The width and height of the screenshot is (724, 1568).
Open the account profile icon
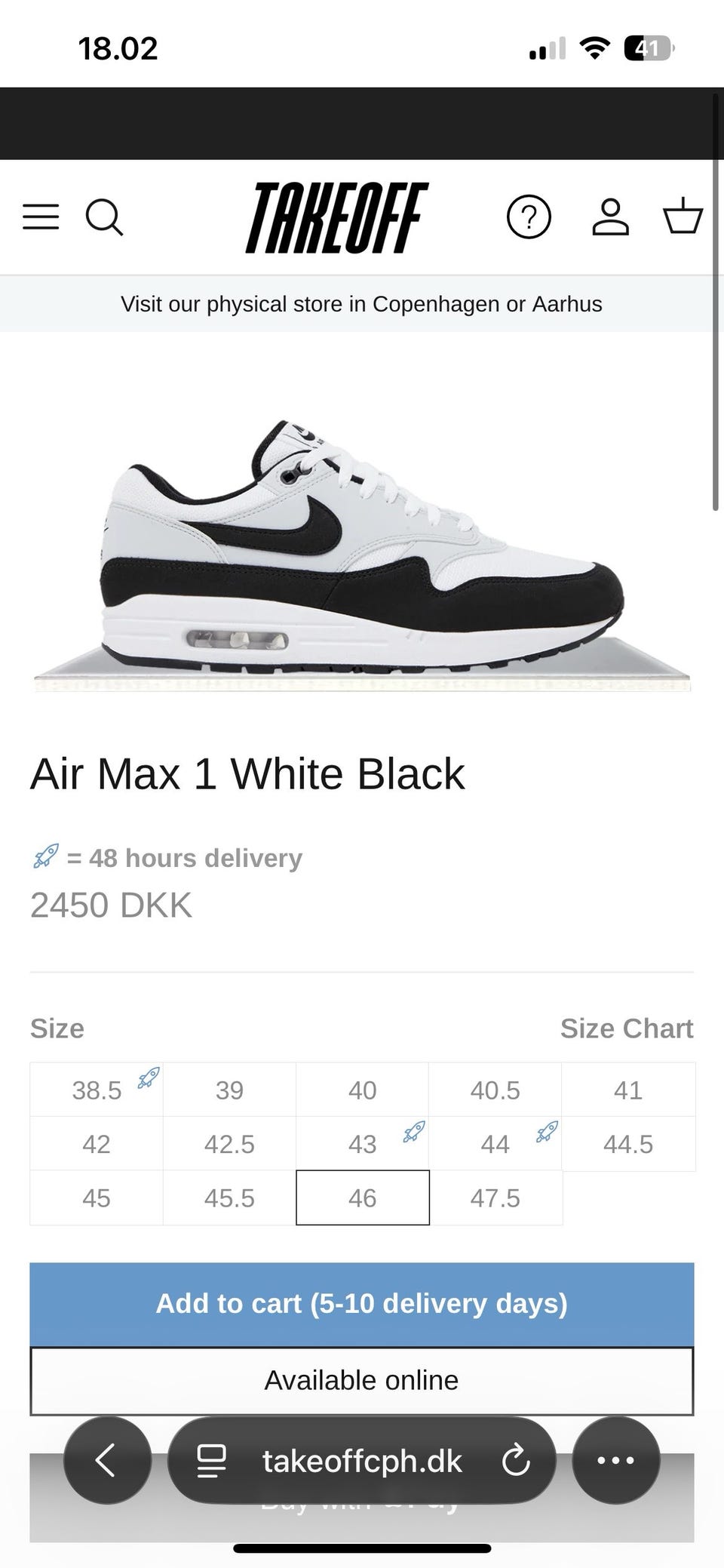point(610,217)
